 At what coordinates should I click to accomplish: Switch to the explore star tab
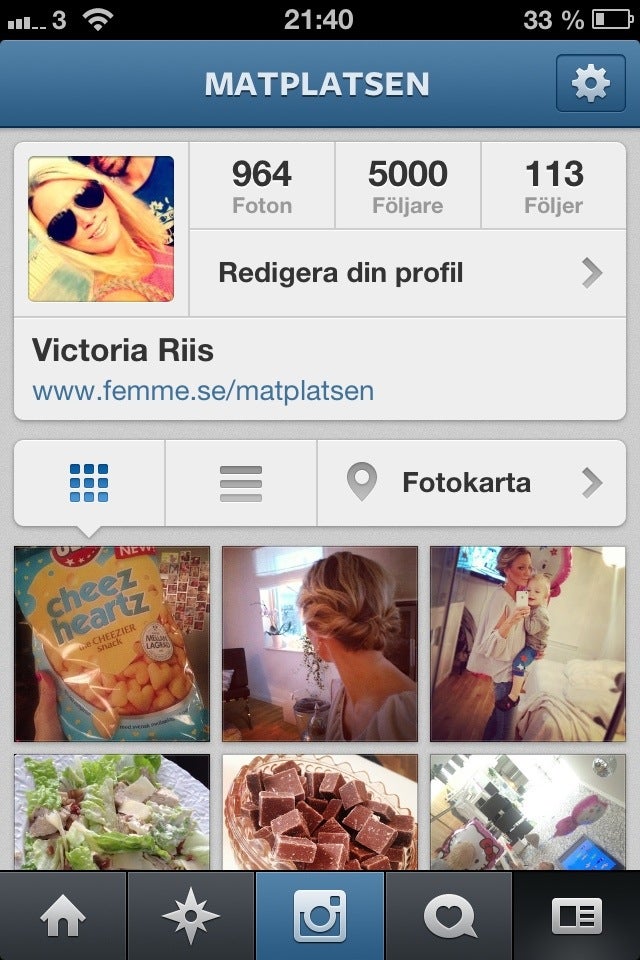pos(191,916)
